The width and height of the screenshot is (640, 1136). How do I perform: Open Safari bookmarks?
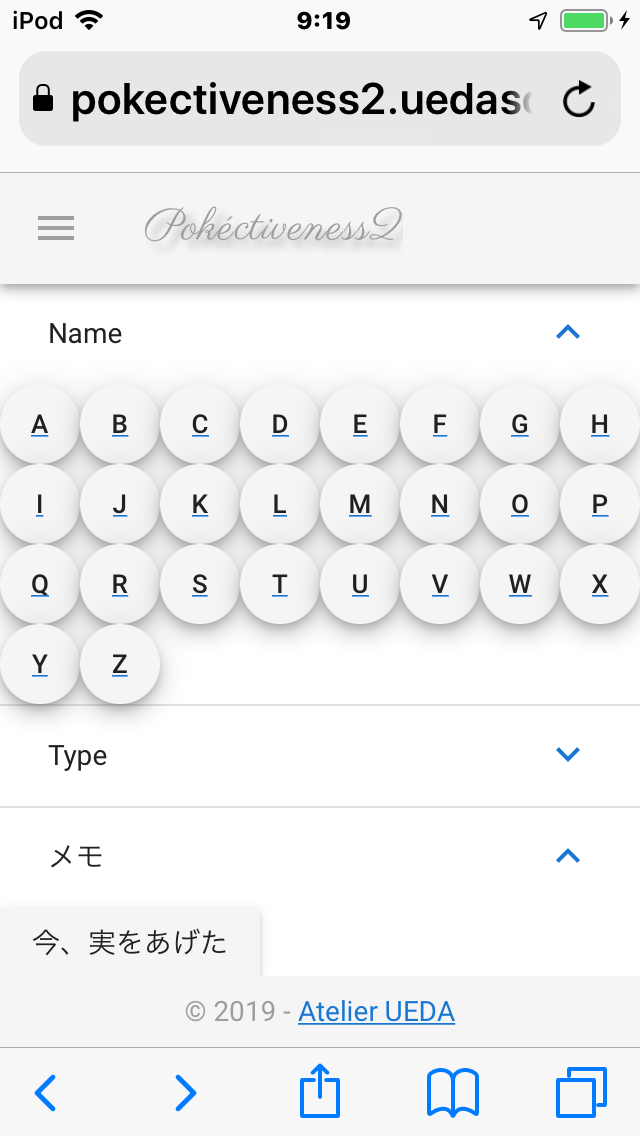coord(452,1092)
